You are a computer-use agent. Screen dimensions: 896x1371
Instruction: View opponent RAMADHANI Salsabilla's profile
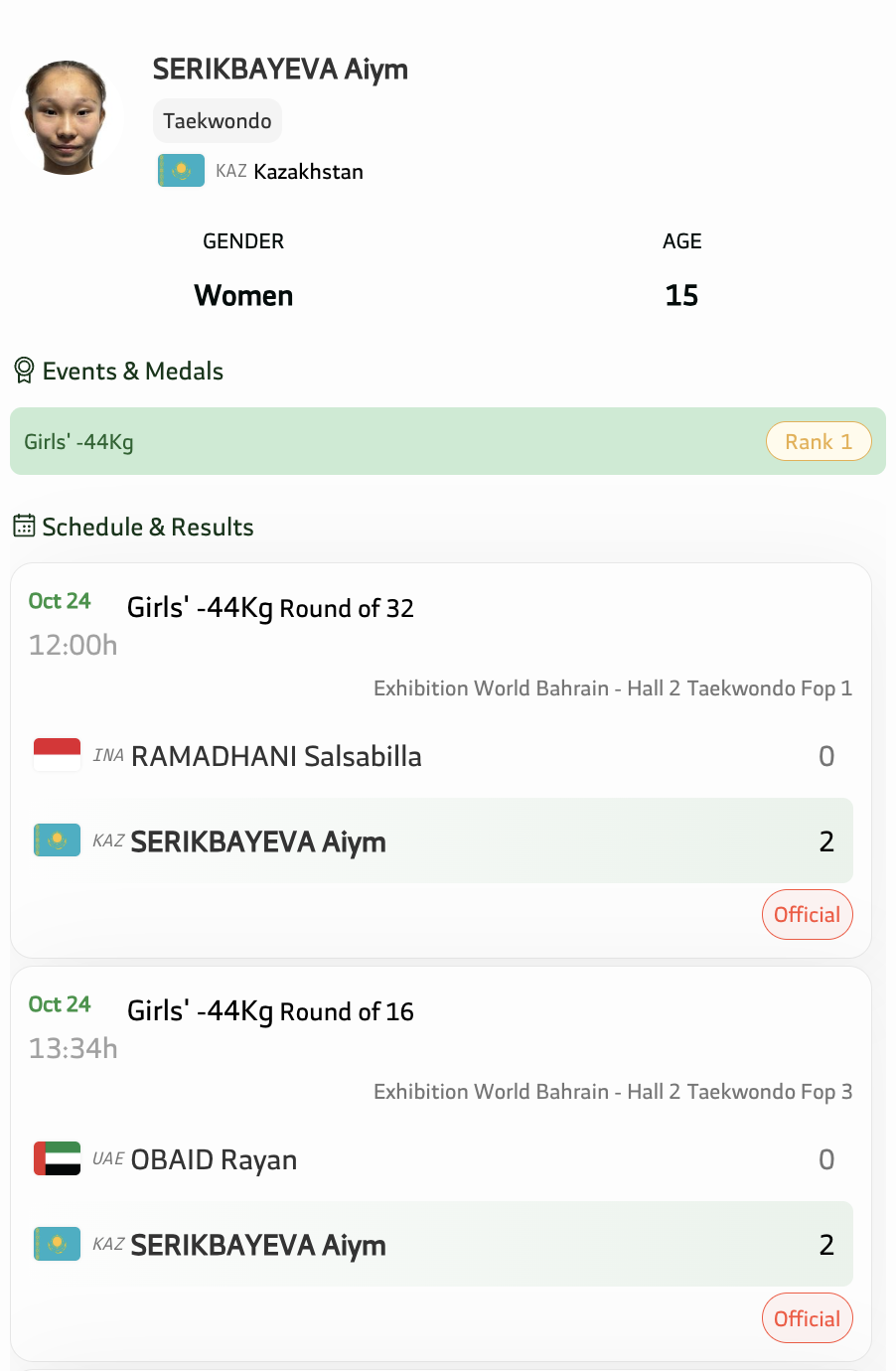[276, 757]
